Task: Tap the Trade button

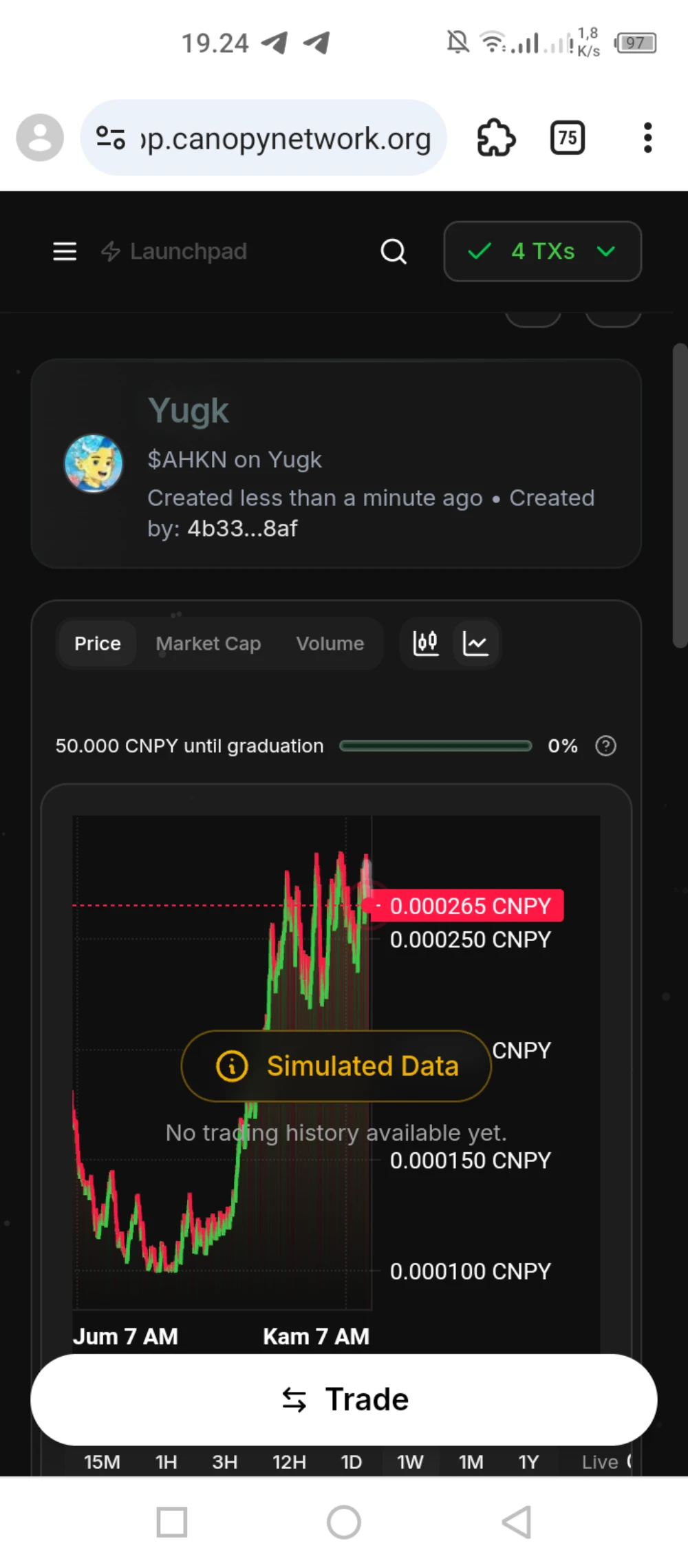Action: tap(344, 1399)
